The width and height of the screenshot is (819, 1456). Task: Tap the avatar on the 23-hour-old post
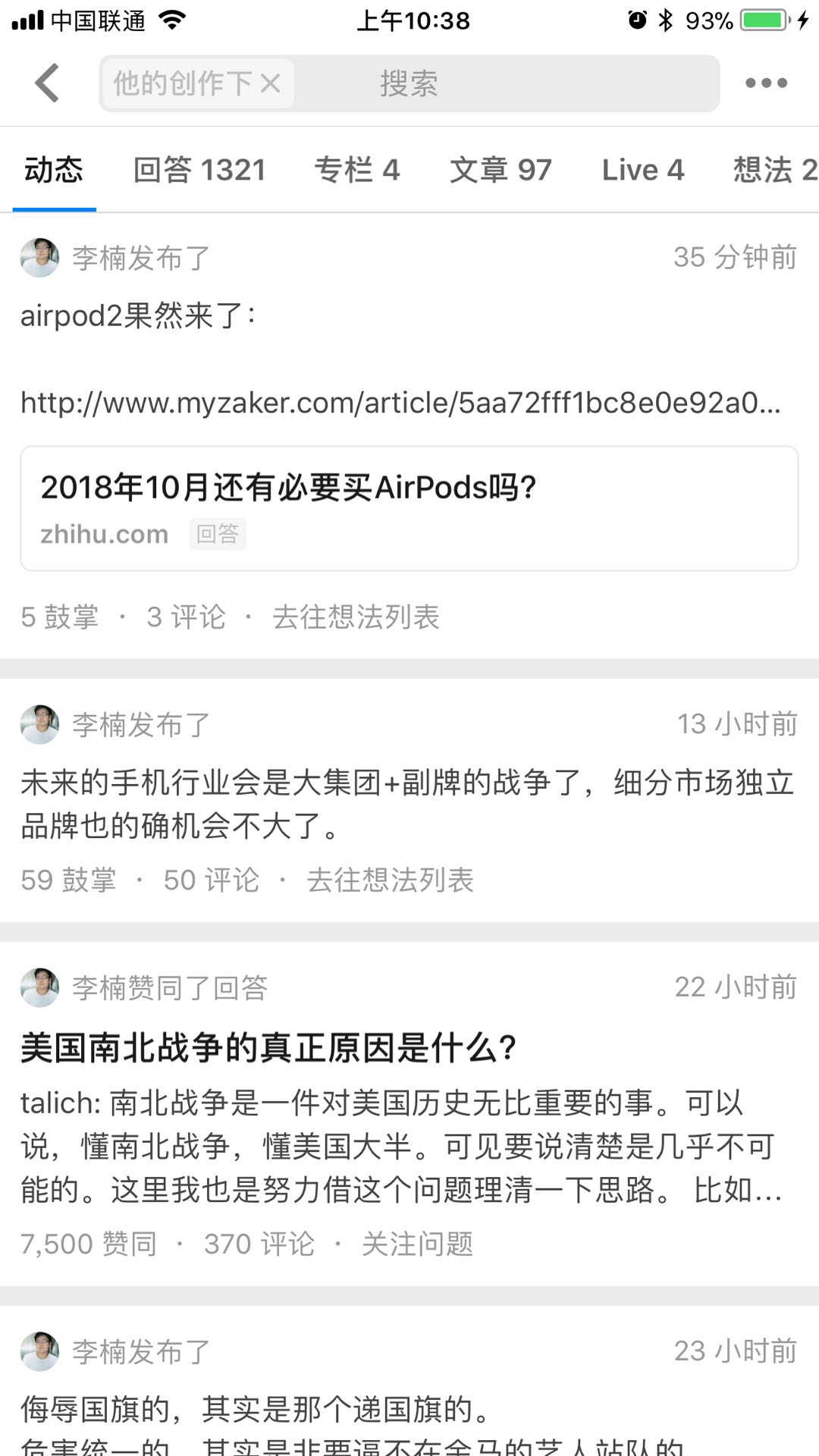coord(39,1351)
